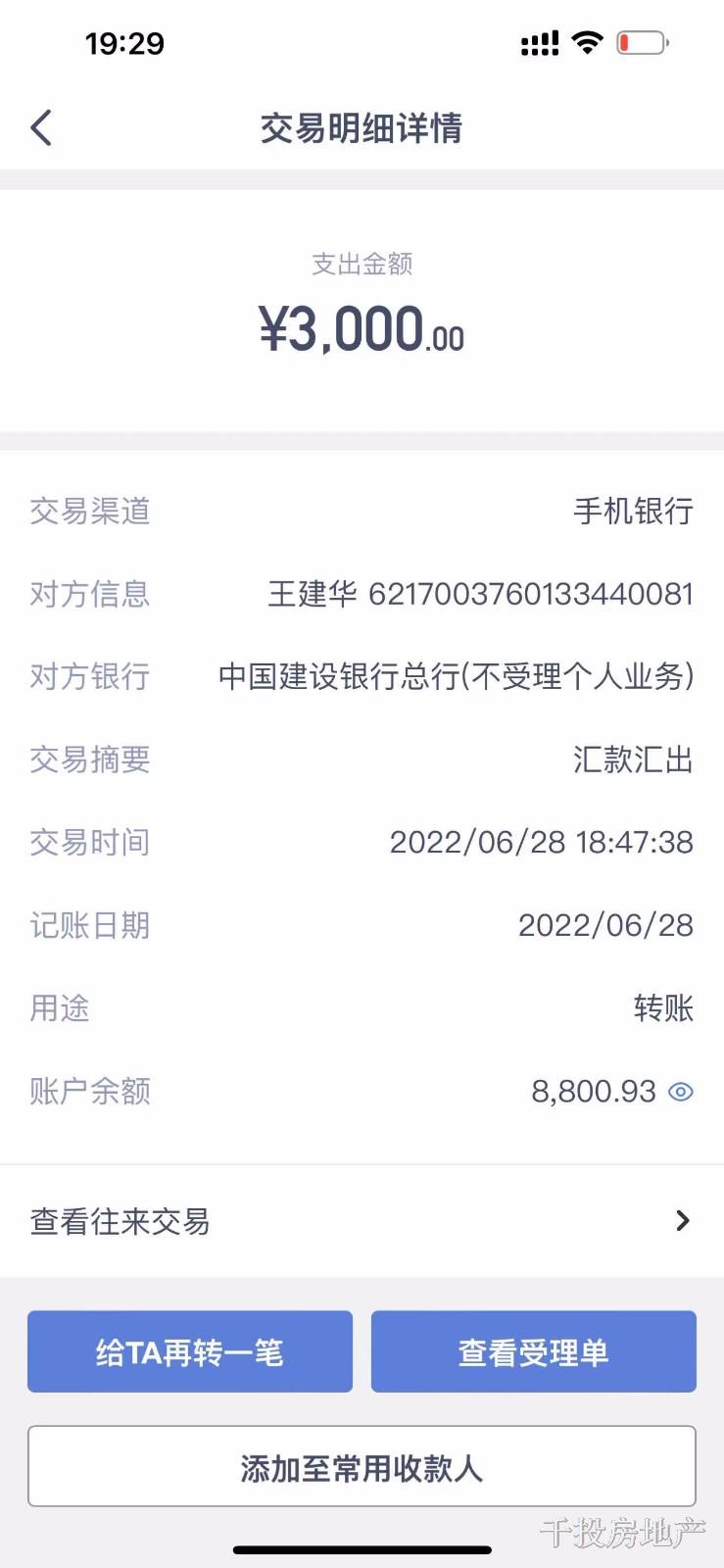The width and height of the screenshot is (724, 1568).
Task: Select 添加至常用收款人 button
Action: [x=362, y=1467]
